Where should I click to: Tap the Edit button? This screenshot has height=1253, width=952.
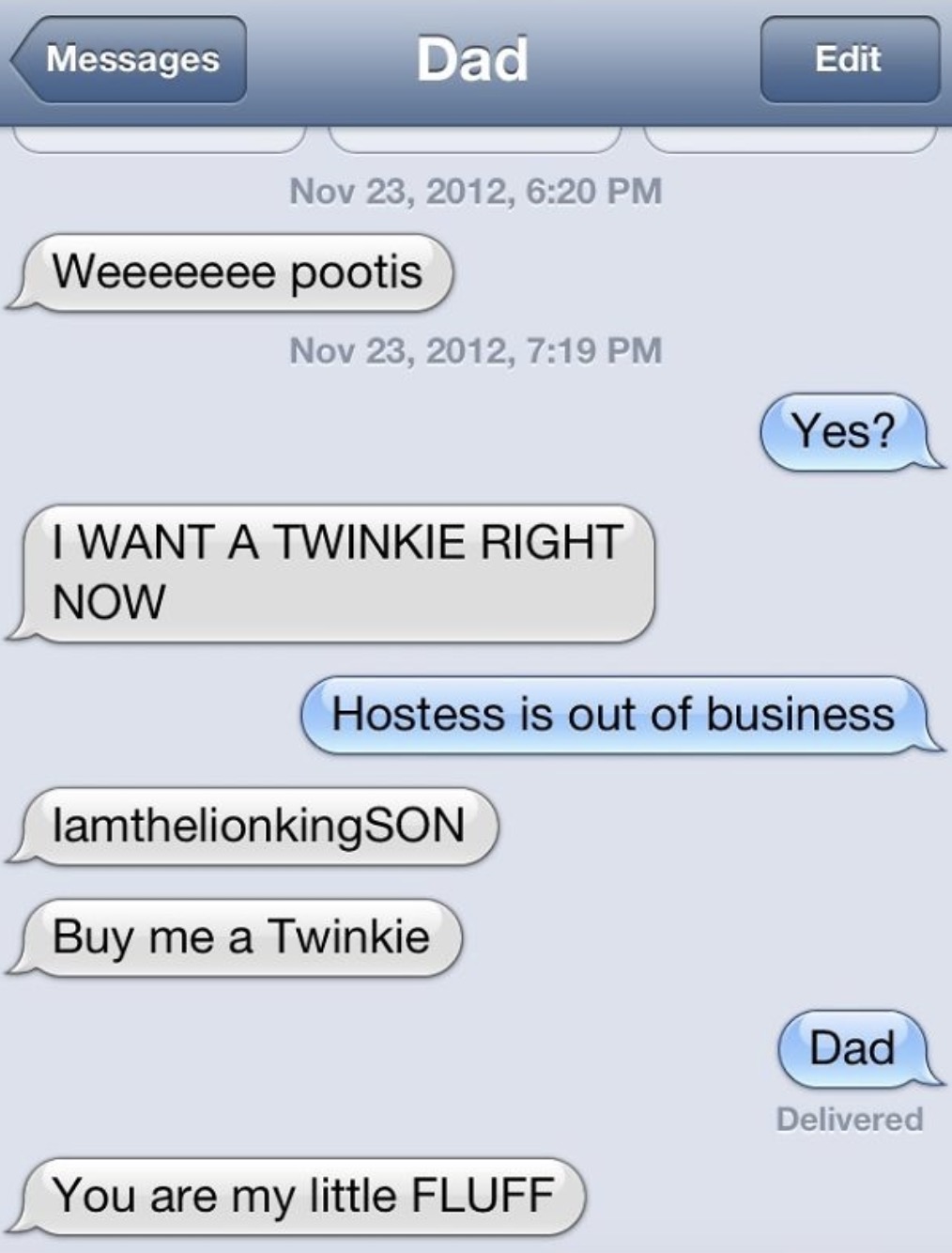coord(848,59)
